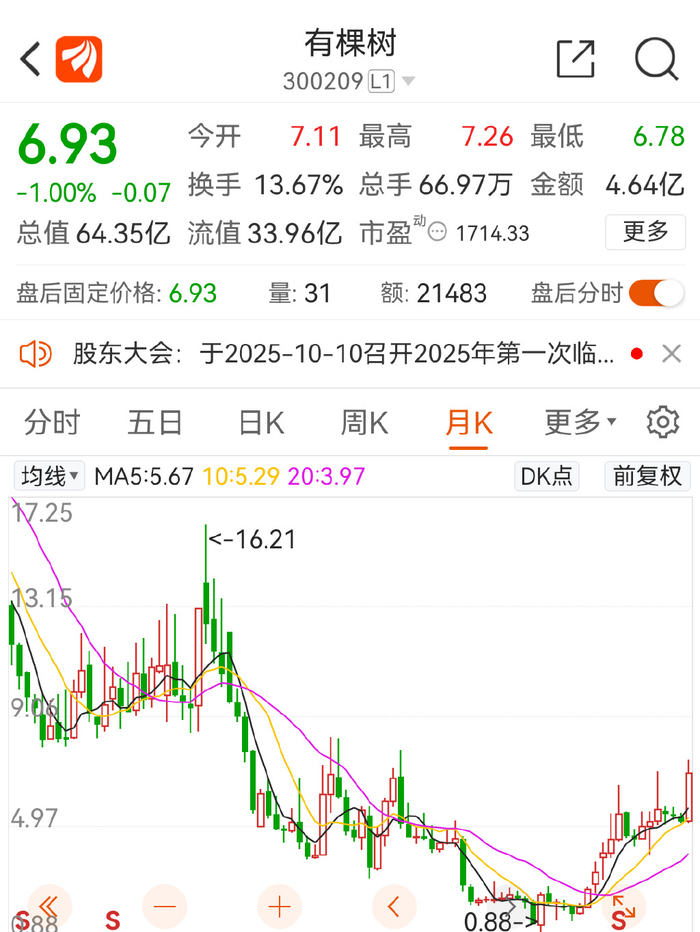Show the 日K chart

click(x=261, y=423)
